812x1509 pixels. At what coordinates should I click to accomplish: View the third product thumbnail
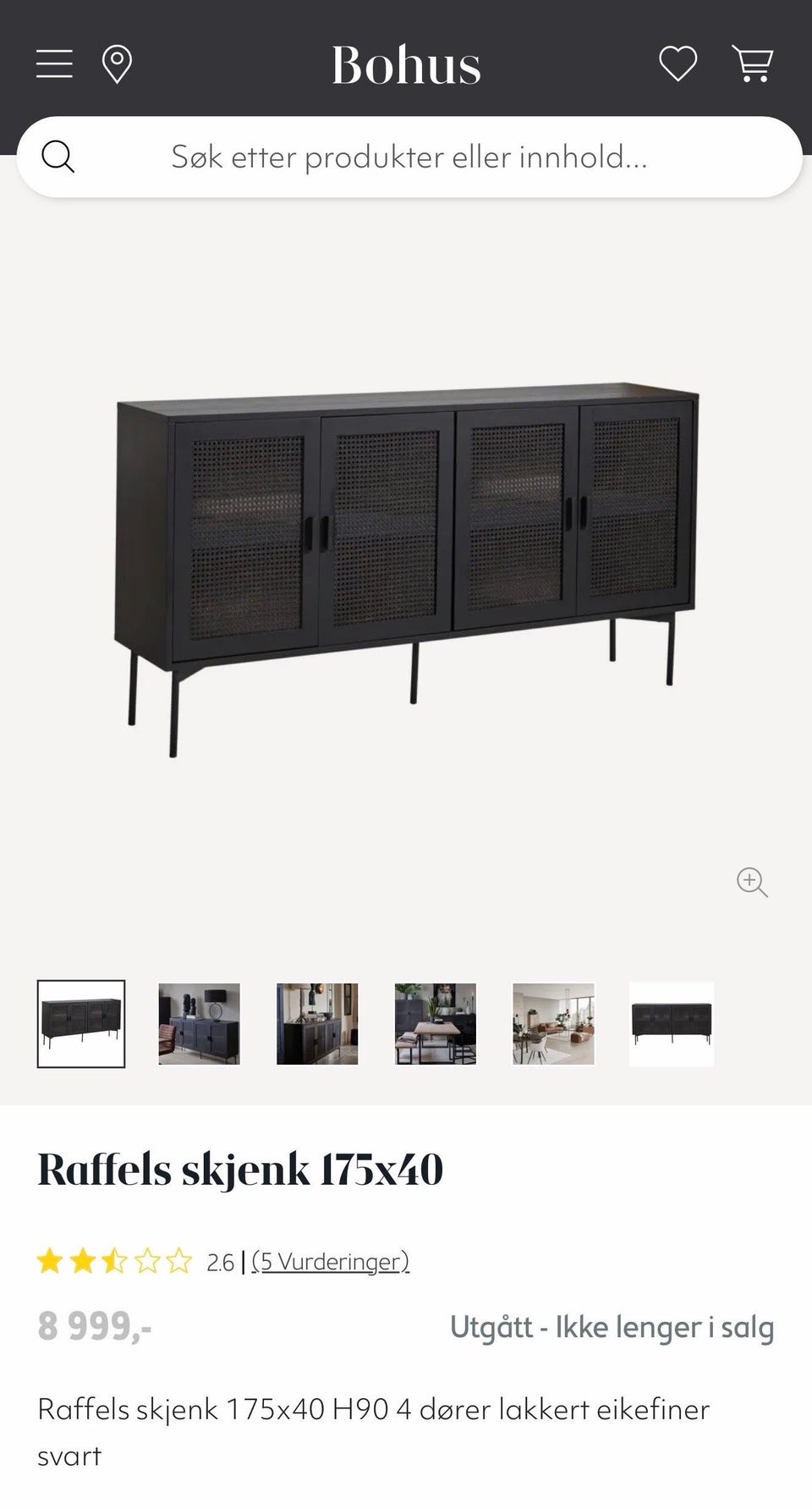[317, 1023]
